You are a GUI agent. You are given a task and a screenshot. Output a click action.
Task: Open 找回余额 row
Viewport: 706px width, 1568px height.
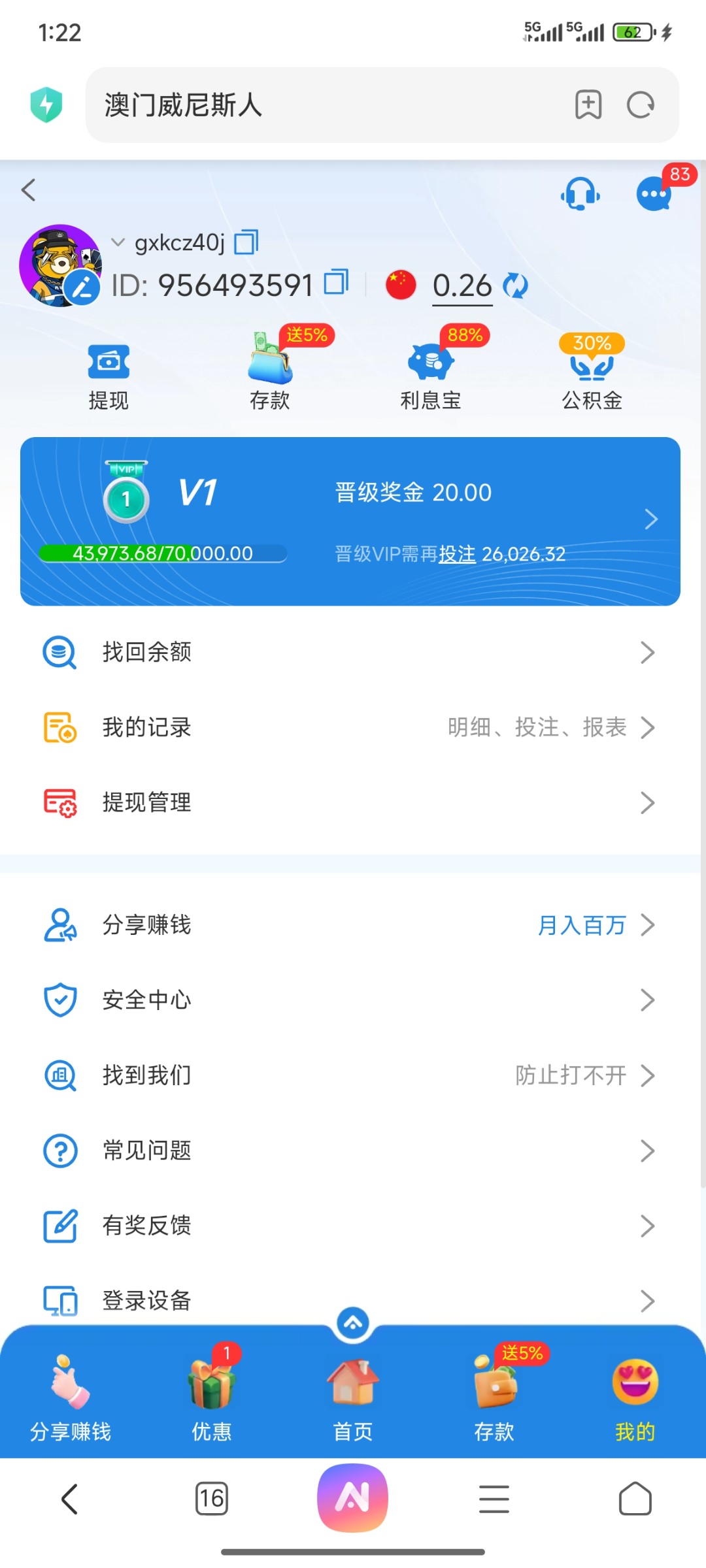[350, 652]
